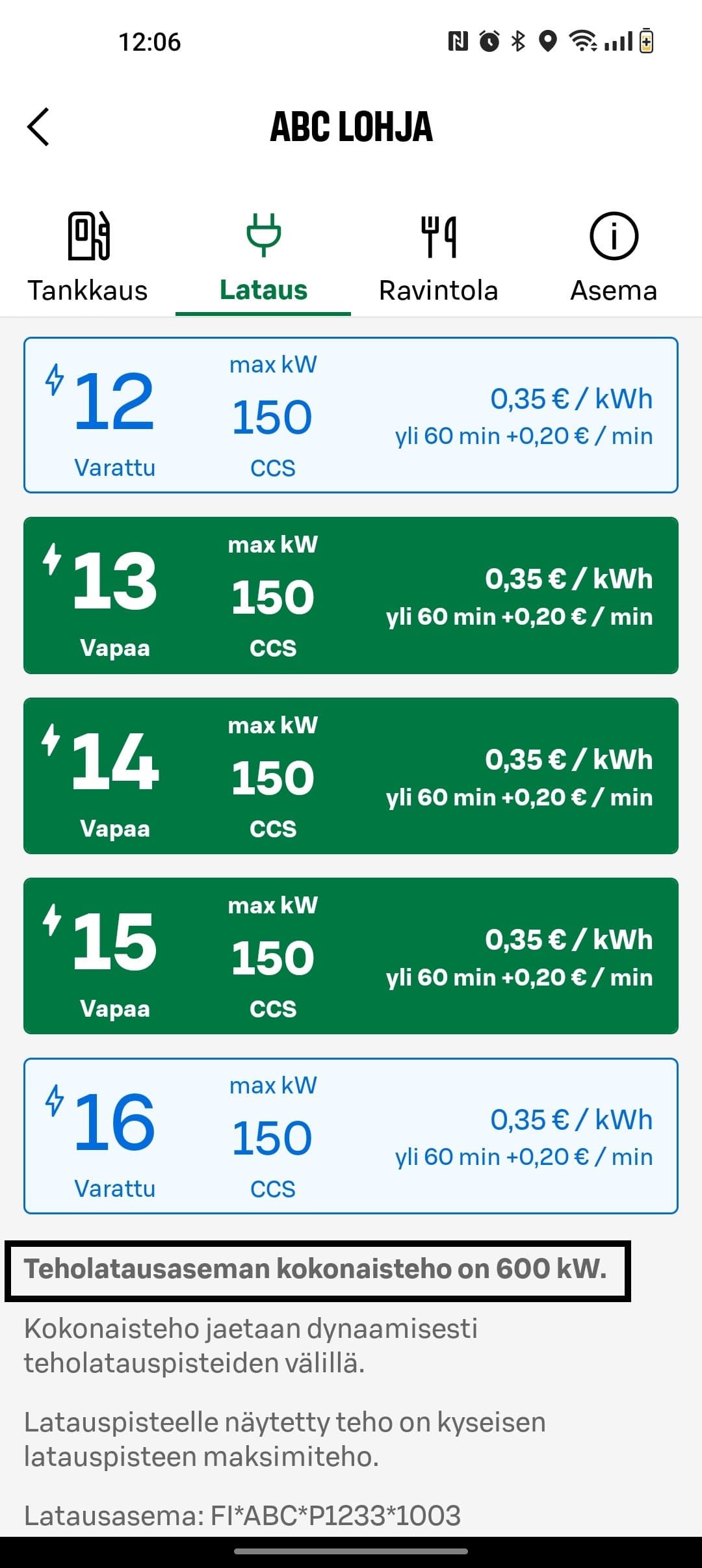This screenshot has width=702, height=1568.
Task: Open reserved charging point 12
Action: click(x=351, y=415)
